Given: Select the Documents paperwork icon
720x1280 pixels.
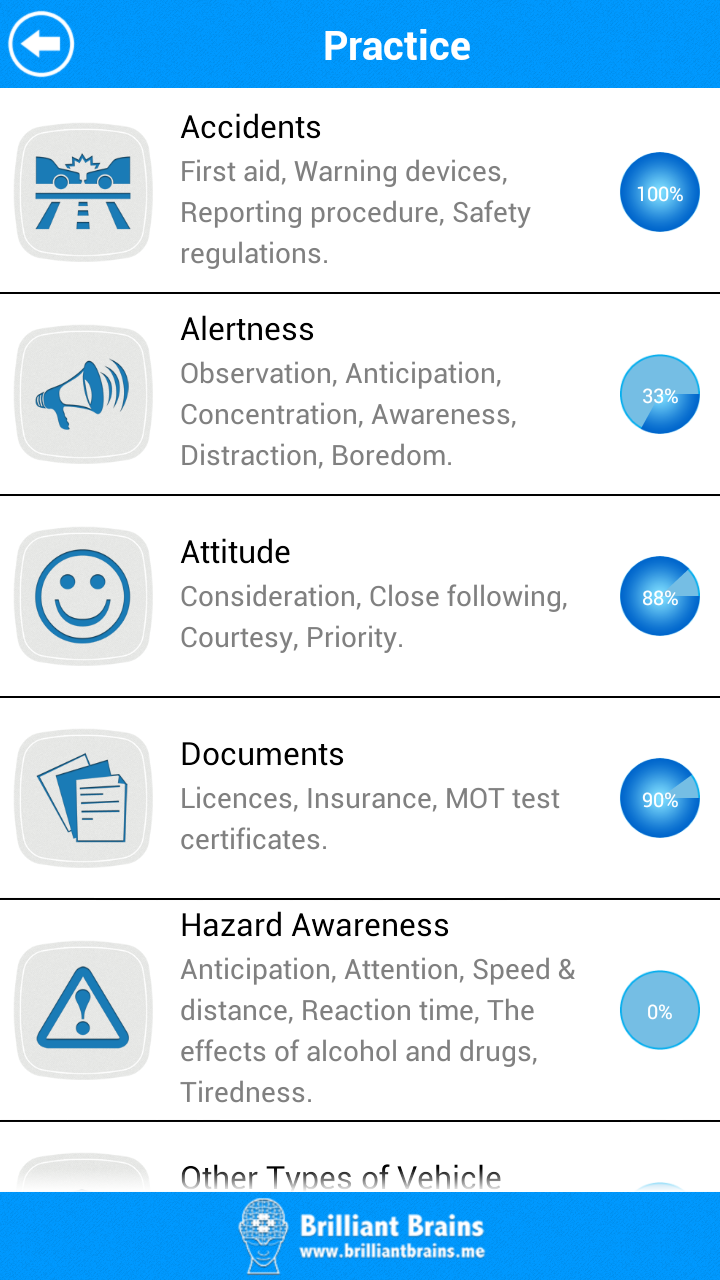Looking at the screenshot, I should pos(83,798).
